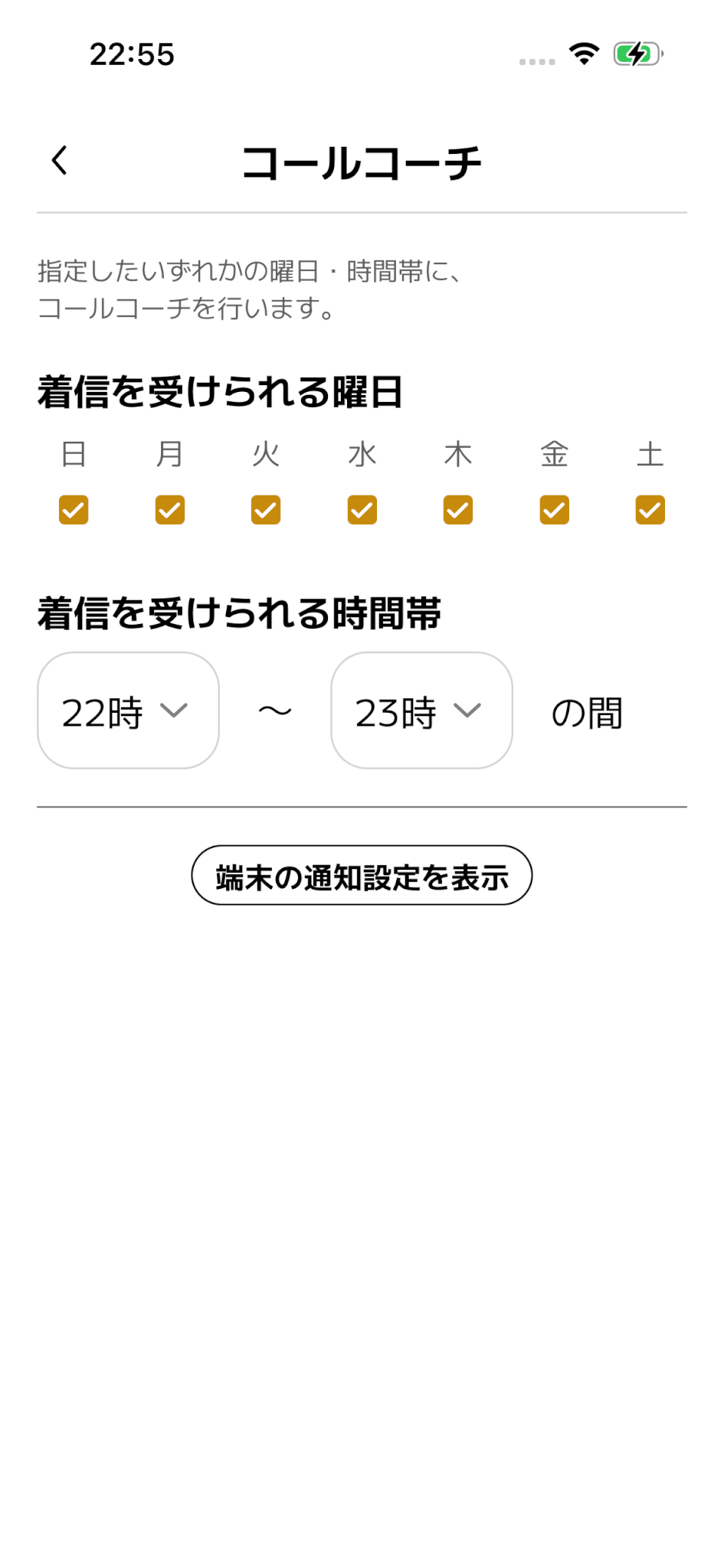Uncheck the 月 (Monday) checkbox
The image size is (724, 1568).
[169, 510]
